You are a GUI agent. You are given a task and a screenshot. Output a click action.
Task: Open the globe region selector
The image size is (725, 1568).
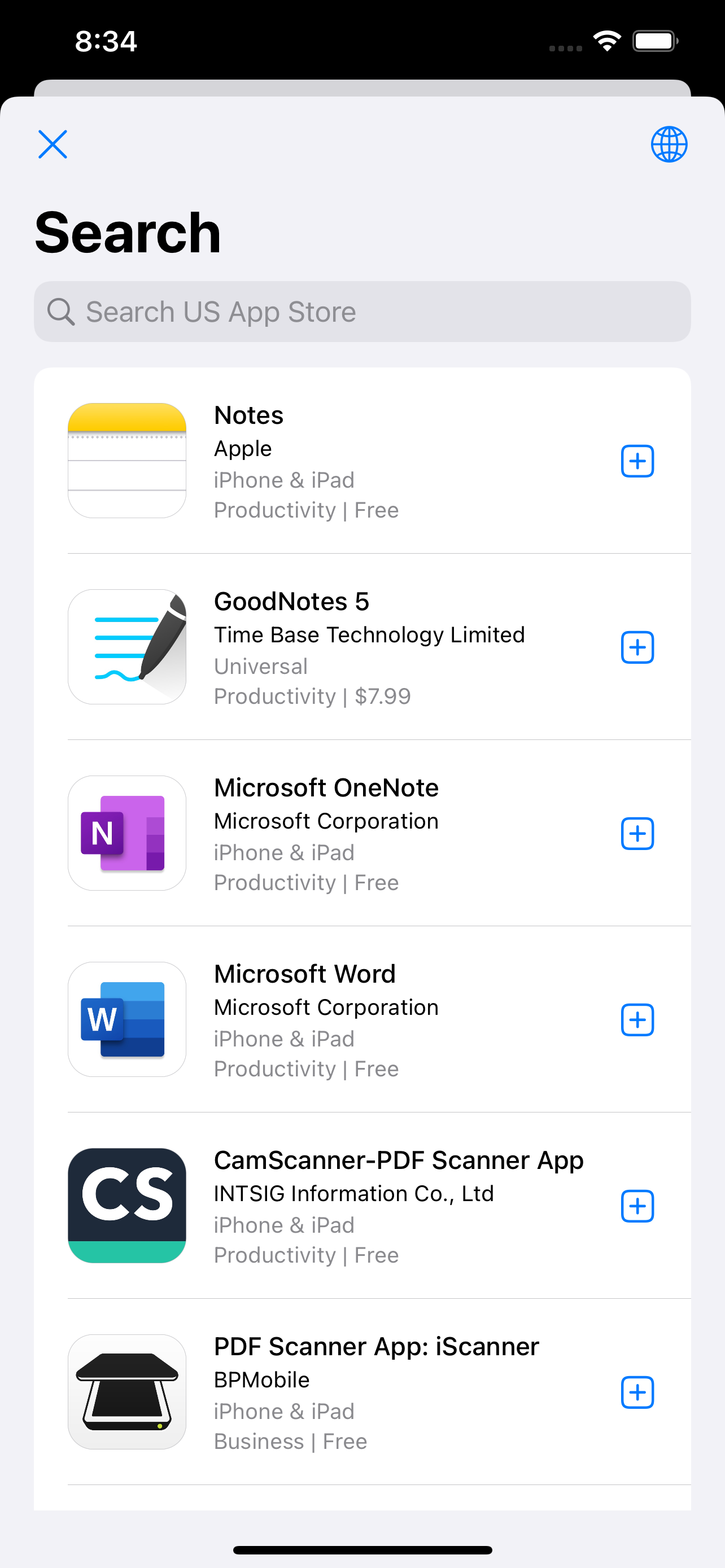pos(669,144)
